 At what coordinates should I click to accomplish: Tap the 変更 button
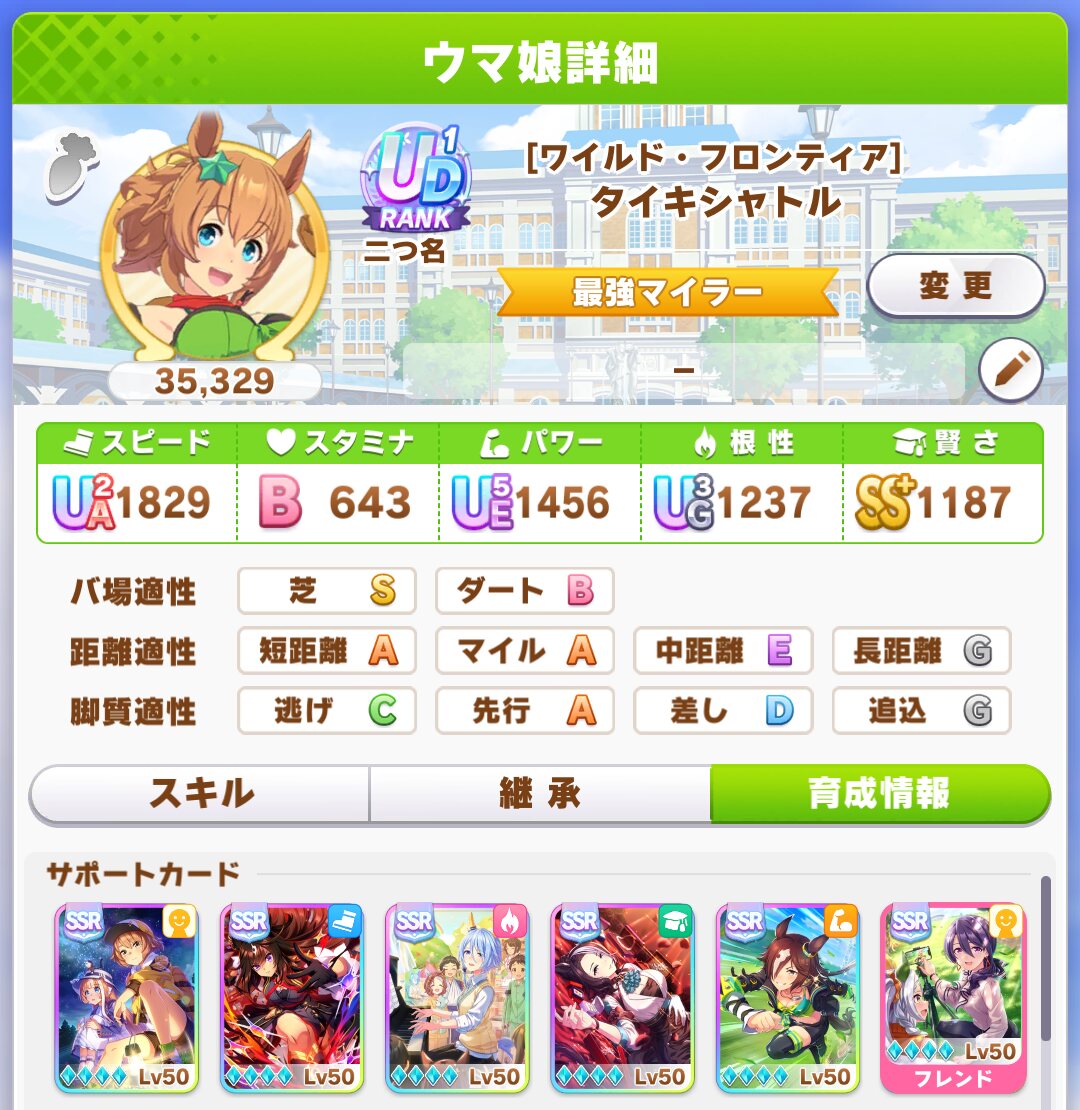tap(955, 286)
